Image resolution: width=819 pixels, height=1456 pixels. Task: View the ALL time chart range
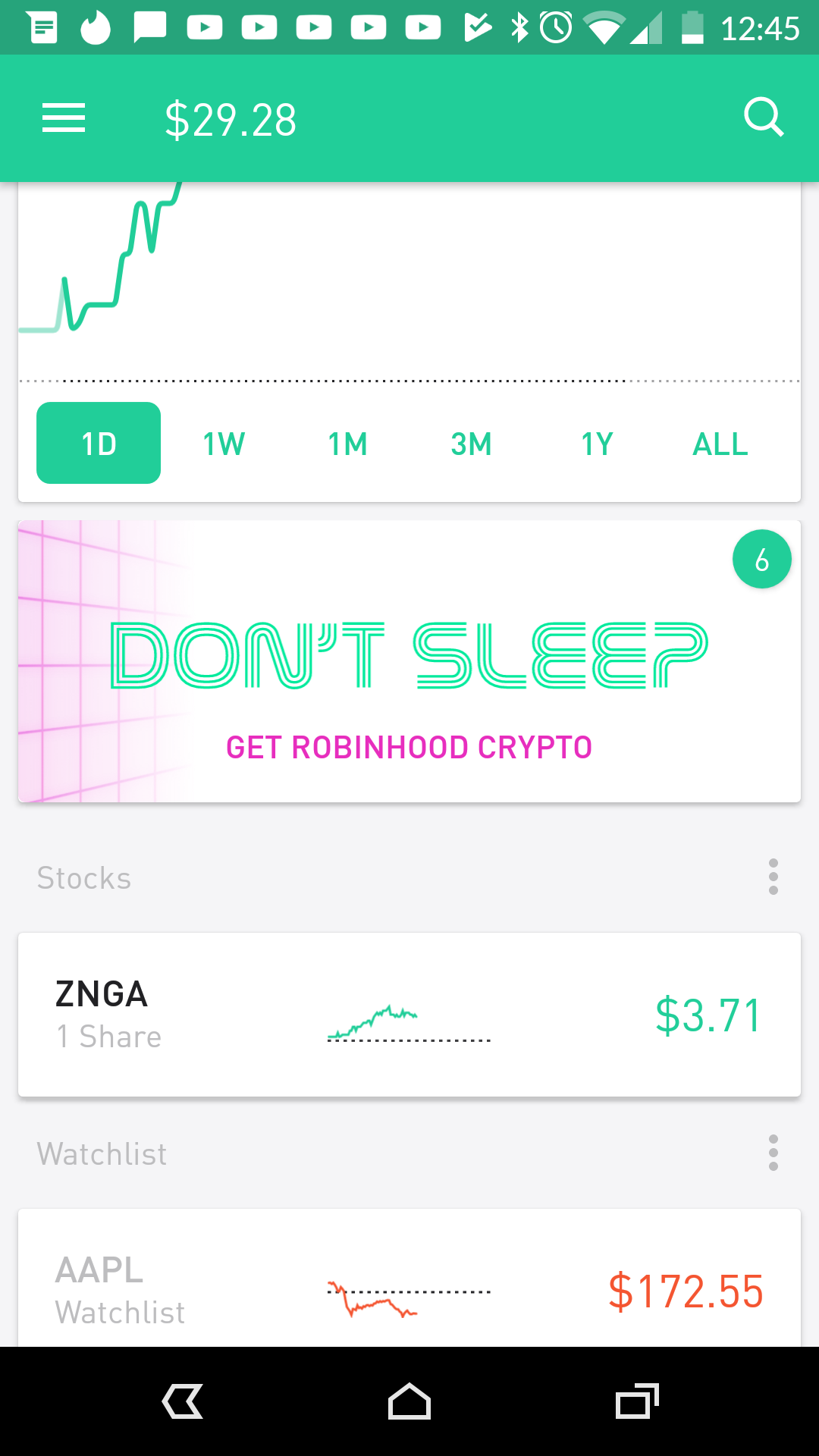[x=720, y=444]
